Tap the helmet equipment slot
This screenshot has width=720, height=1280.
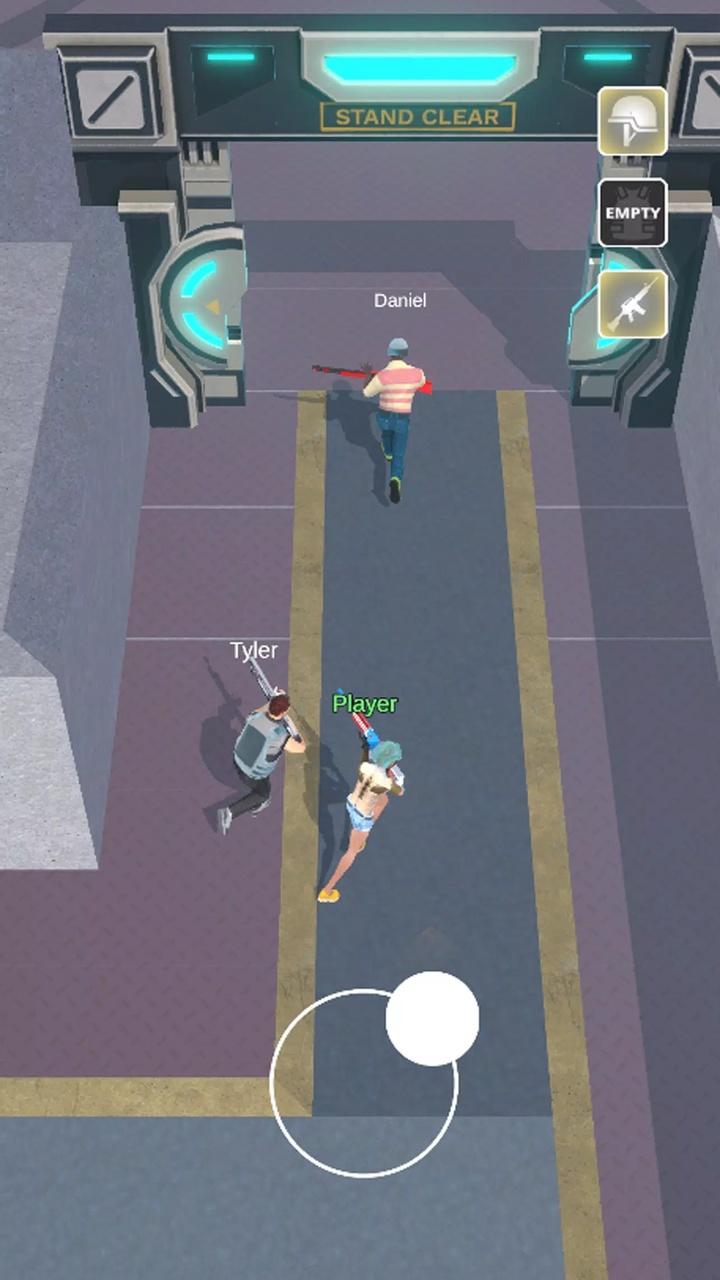tap(632, 121)
